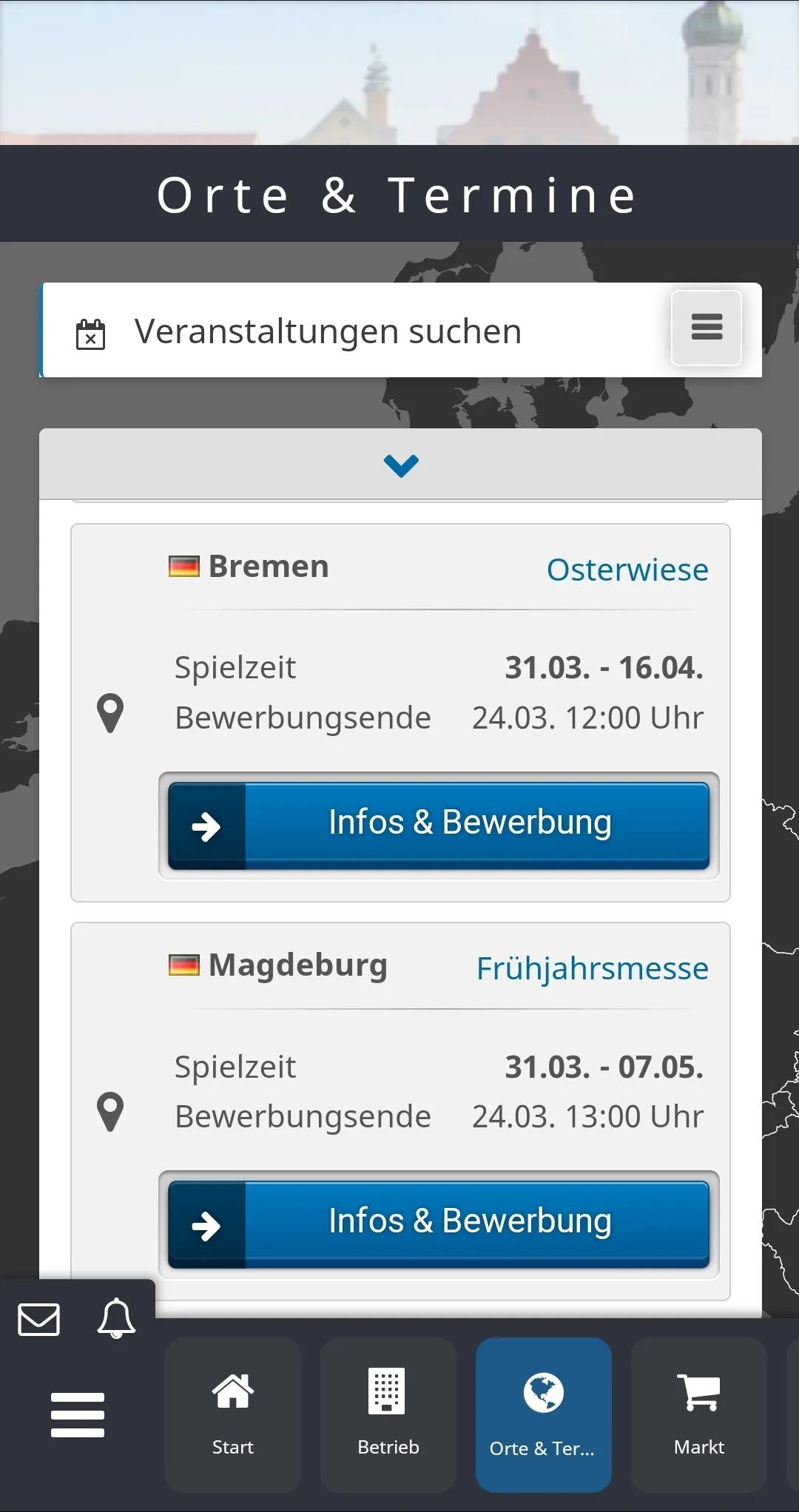Open the Frühjahrsmesse event link
799x1512 pixels.
pyautogui.click(x=592, y=968)
